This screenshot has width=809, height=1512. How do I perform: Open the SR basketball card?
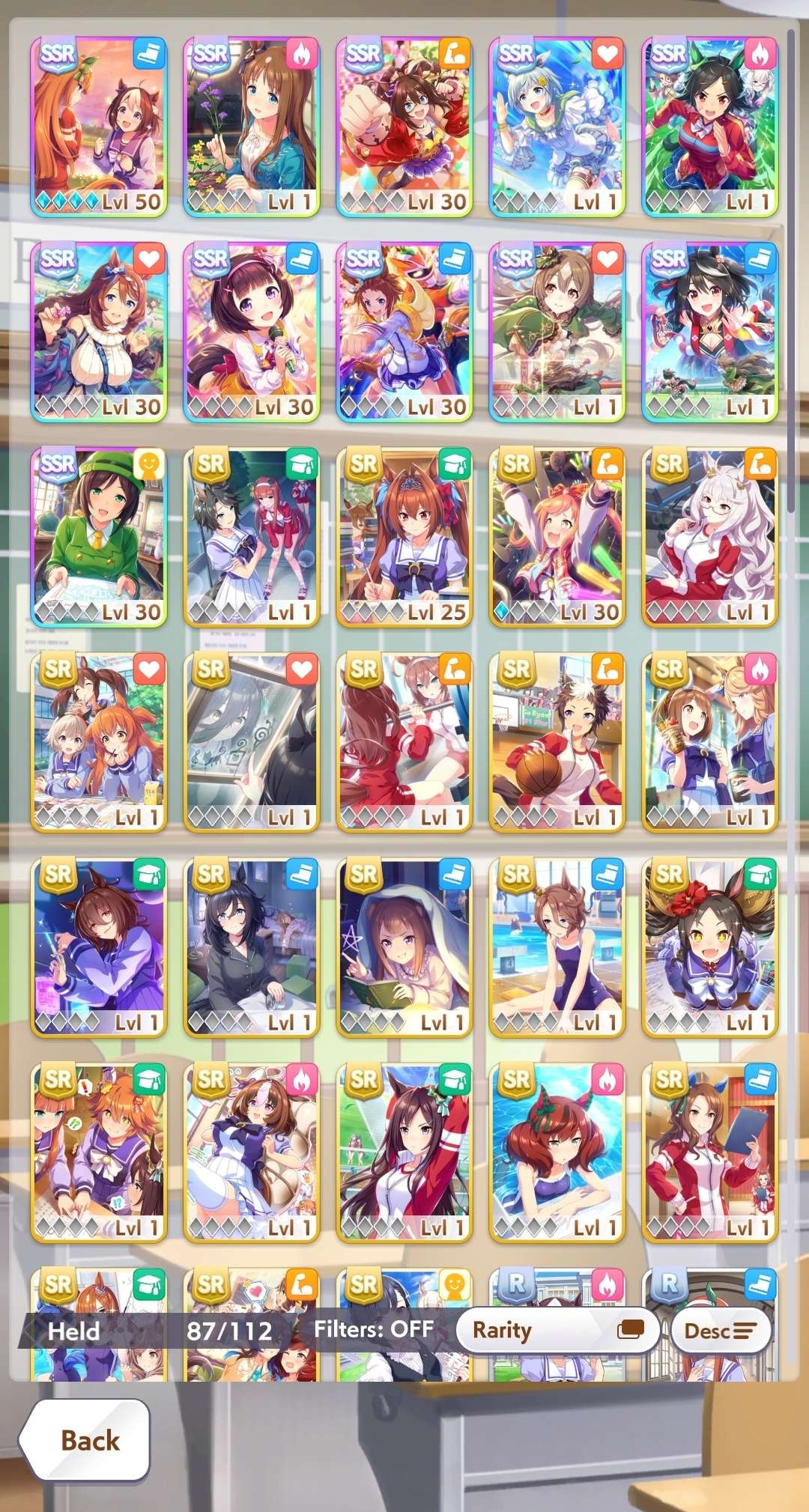coord(557,743)
